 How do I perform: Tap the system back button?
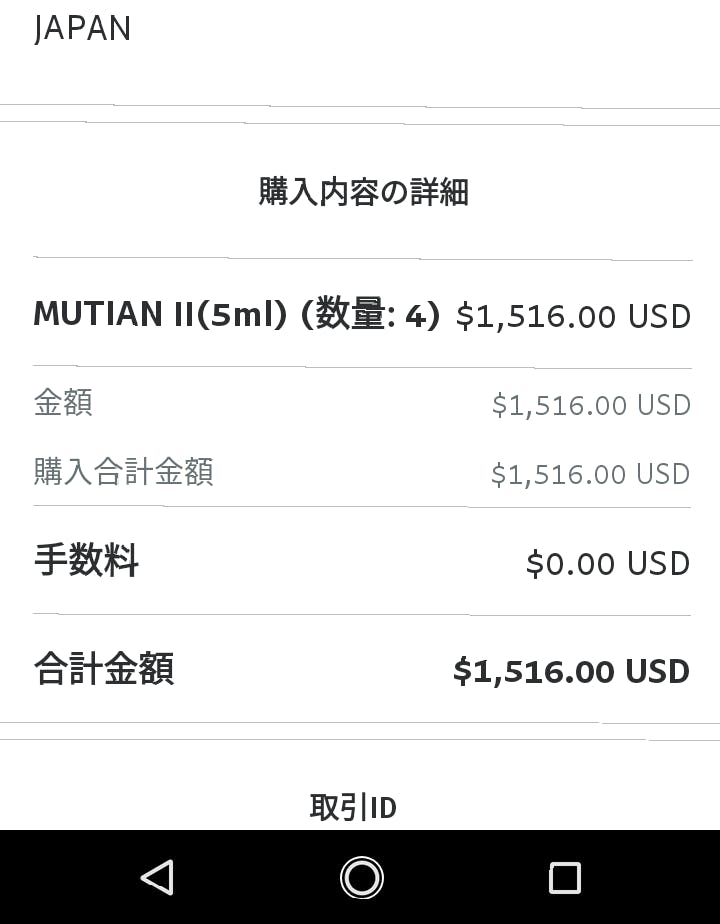coord(158,877)
